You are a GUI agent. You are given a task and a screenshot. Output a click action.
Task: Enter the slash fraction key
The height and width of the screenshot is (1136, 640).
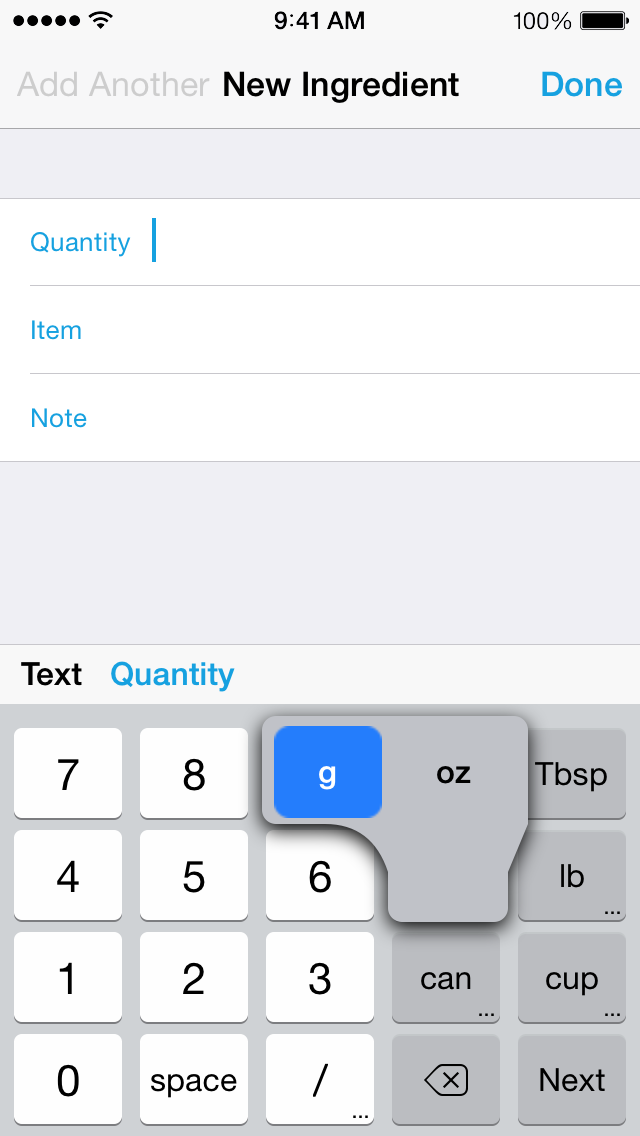pyautogui.click(x=320, y=1080)
